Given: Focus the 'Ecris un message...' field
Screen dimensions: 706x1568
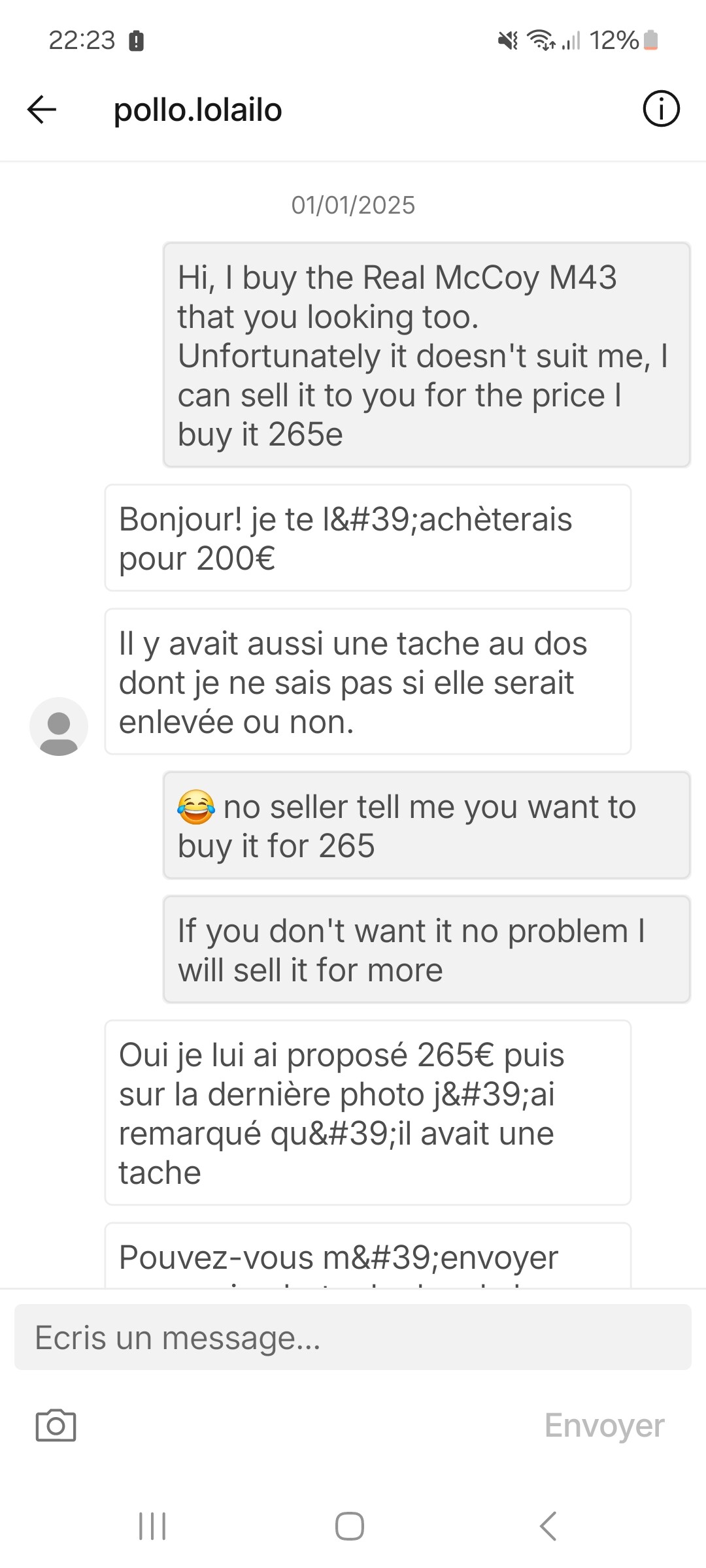Looking at the screenshot, I should coord(353,1337).
